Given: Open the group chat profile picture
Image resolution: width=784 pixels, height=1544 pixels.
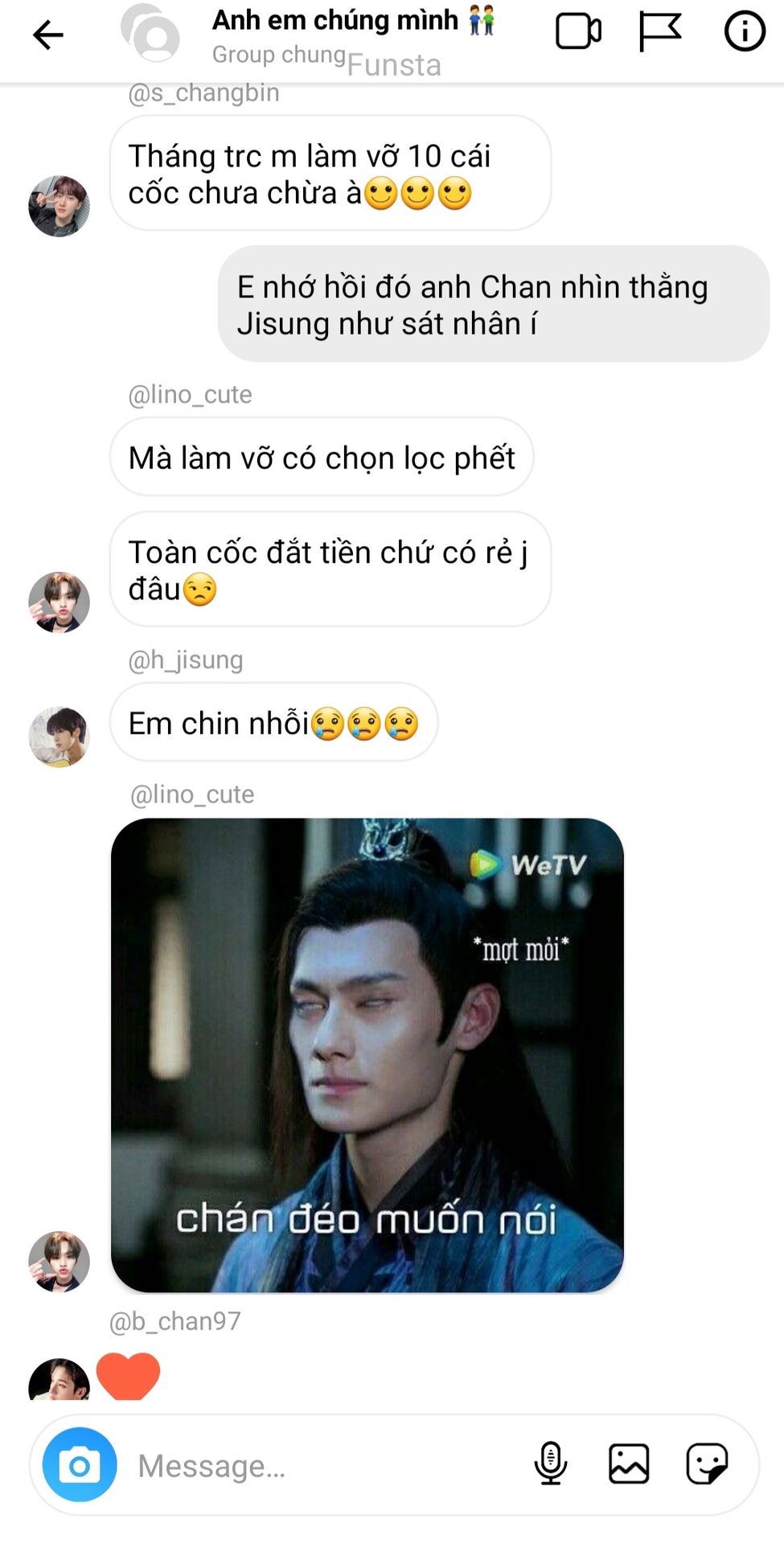Looking at the screenshot, I should pyautogui.click(x=150, y=33).
